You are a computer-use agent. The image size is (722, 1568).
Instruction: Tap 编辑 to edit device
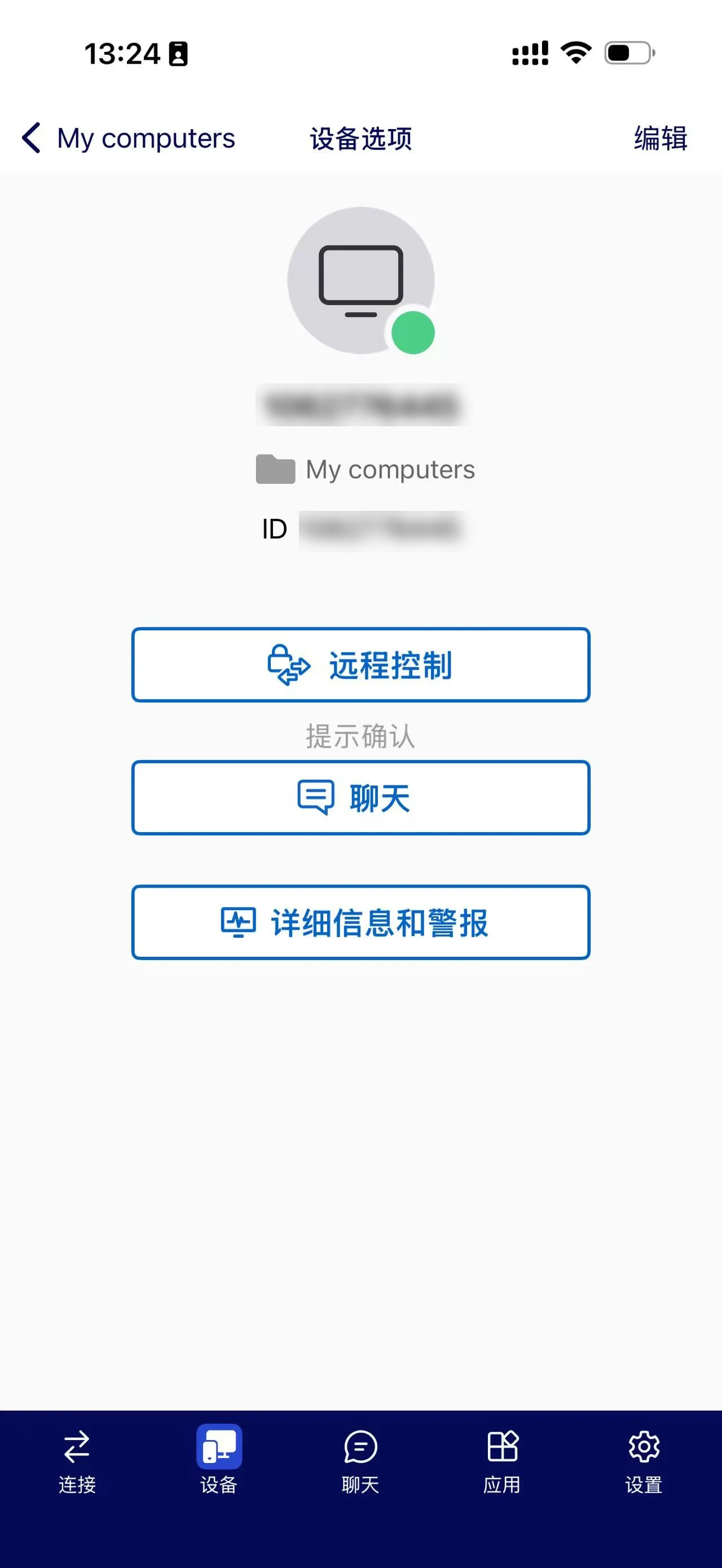661,138
